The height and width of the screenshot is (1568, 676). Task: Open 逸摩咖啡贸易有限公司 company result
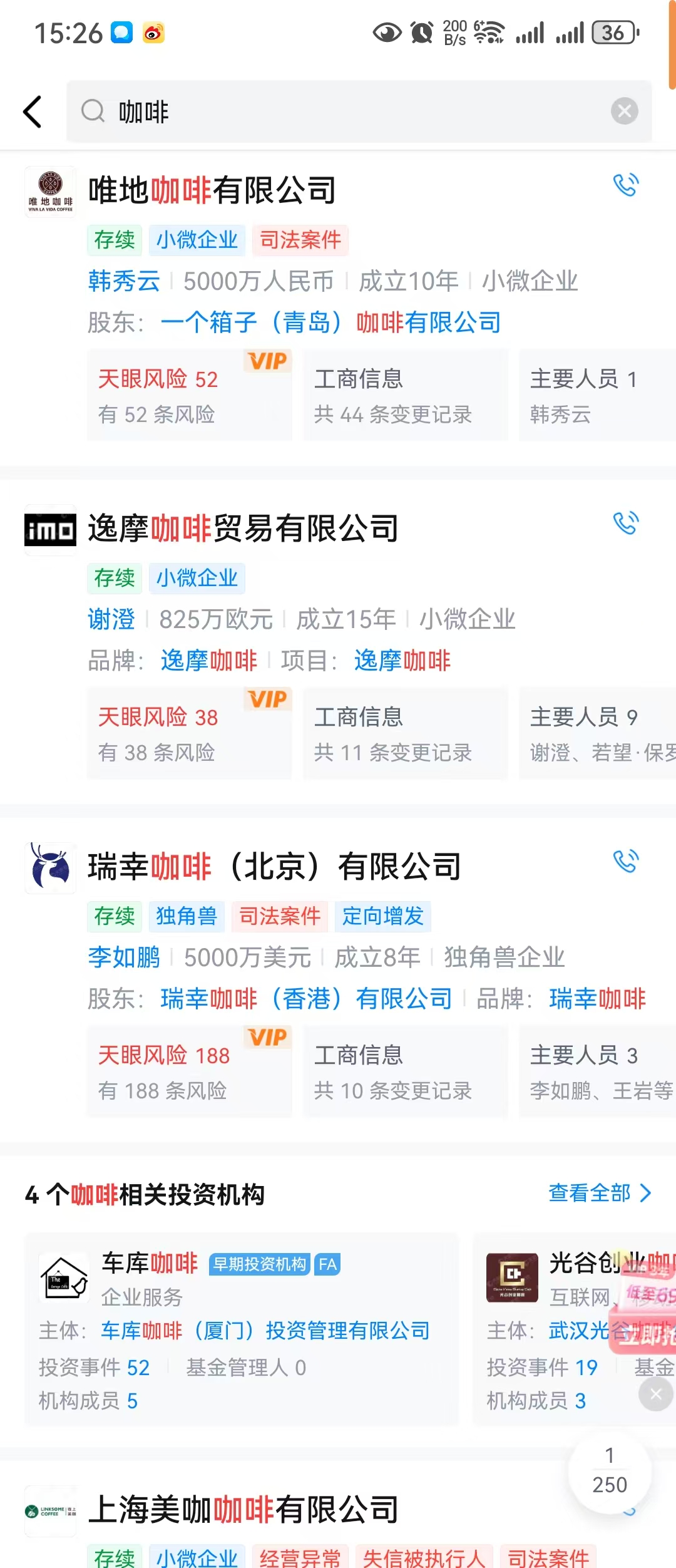(x=243, y=529)
